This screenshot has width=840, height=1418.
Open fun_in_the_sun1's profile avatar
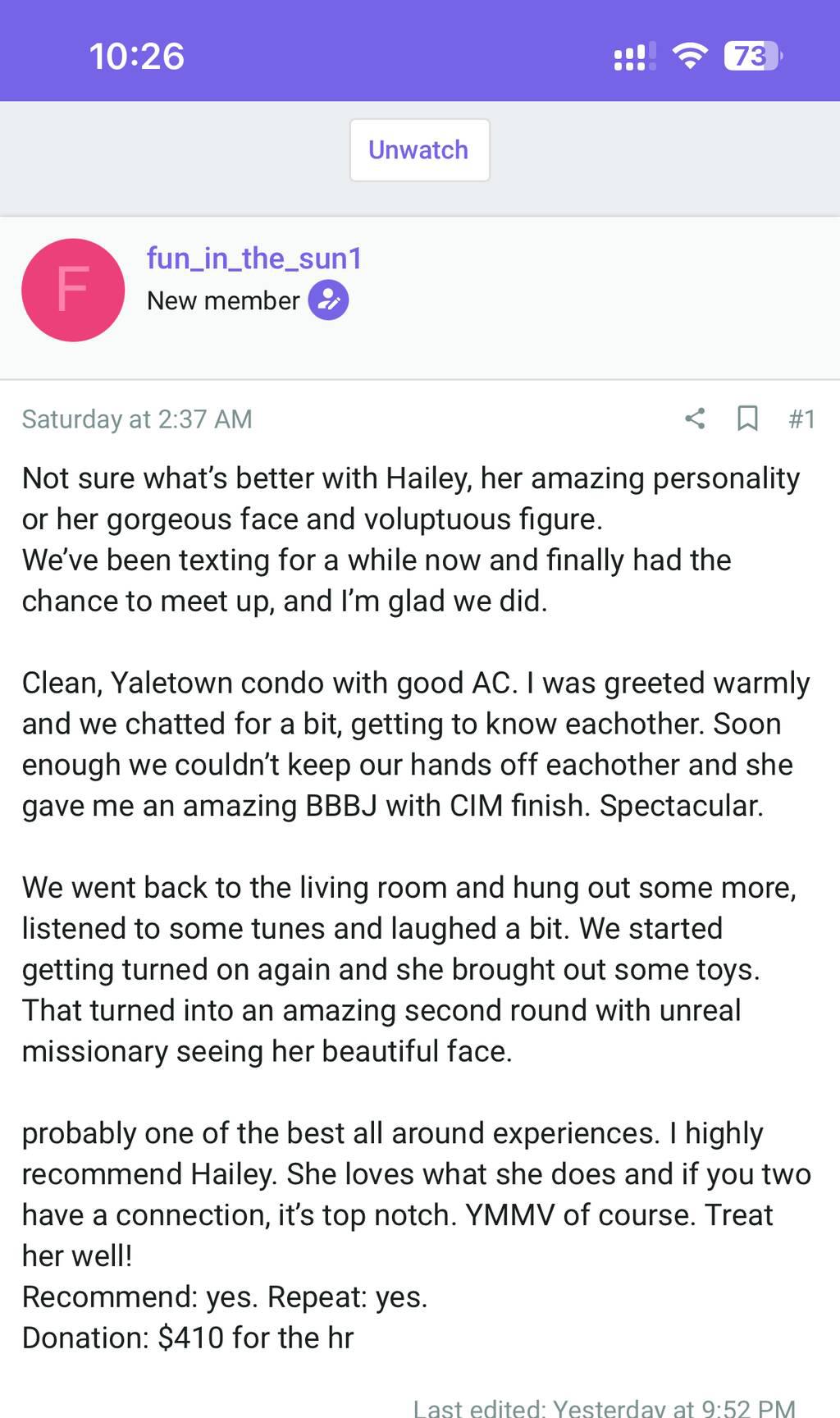pos(73,290)
